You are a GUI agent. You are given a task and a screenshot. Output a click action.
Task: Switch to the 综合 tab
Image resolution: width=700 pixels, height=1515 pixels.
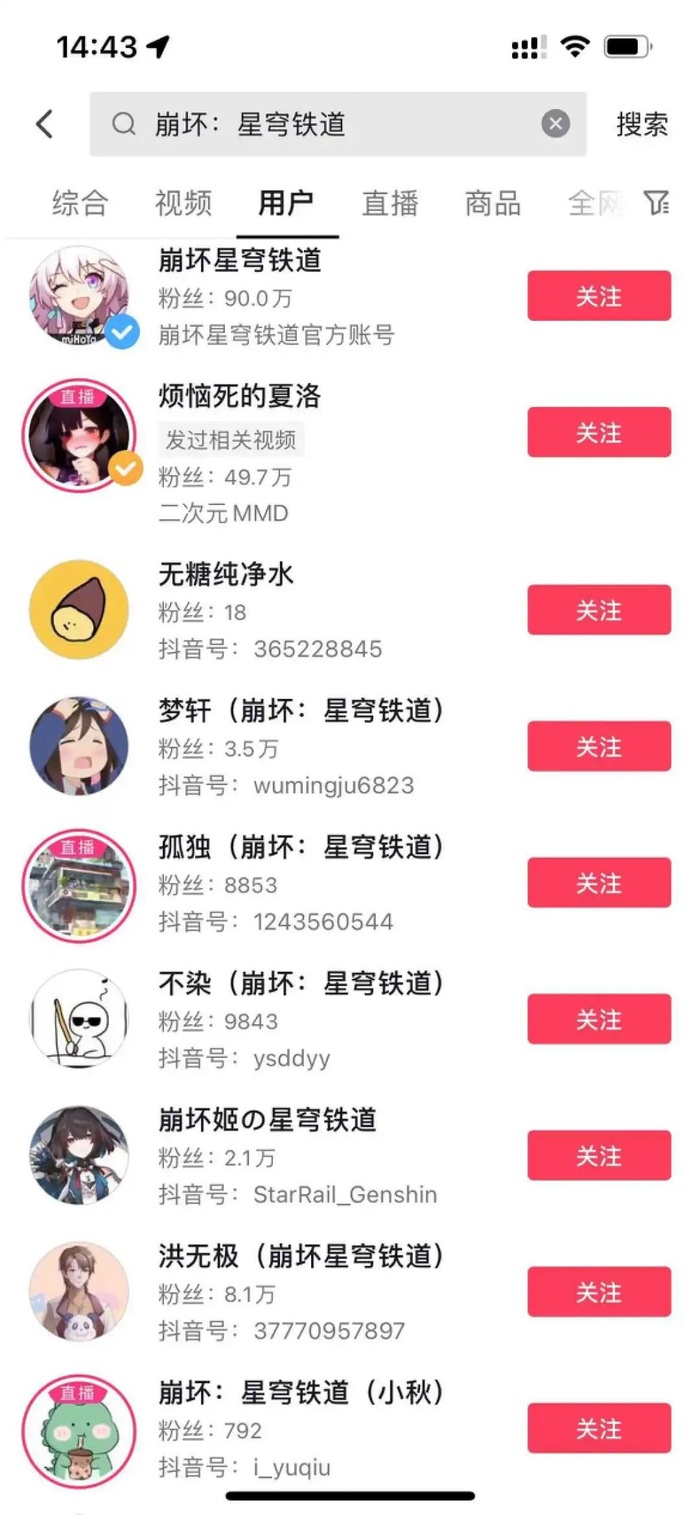80,203
